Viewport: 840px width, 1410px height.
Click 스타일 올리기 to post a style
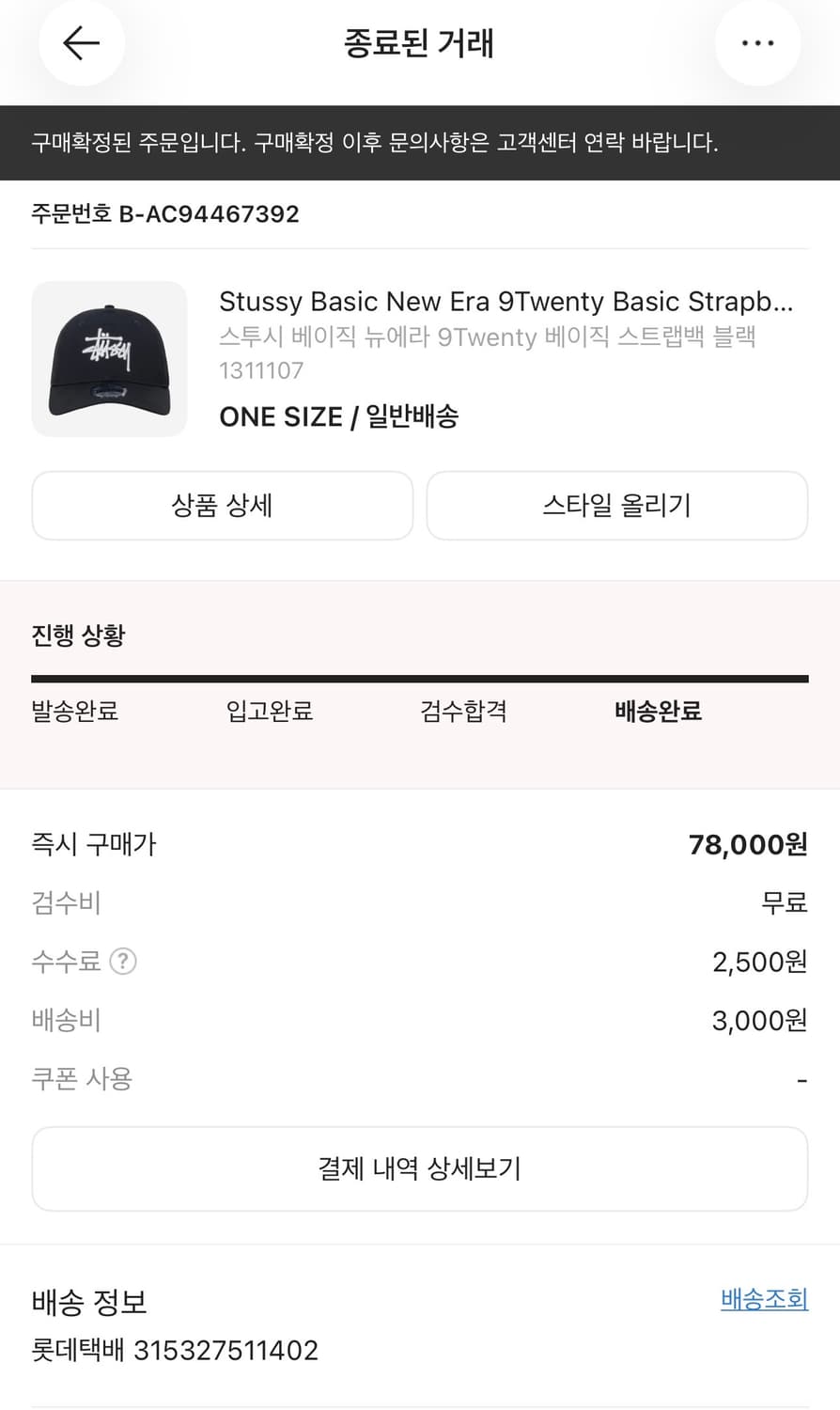tap(617, 506)
